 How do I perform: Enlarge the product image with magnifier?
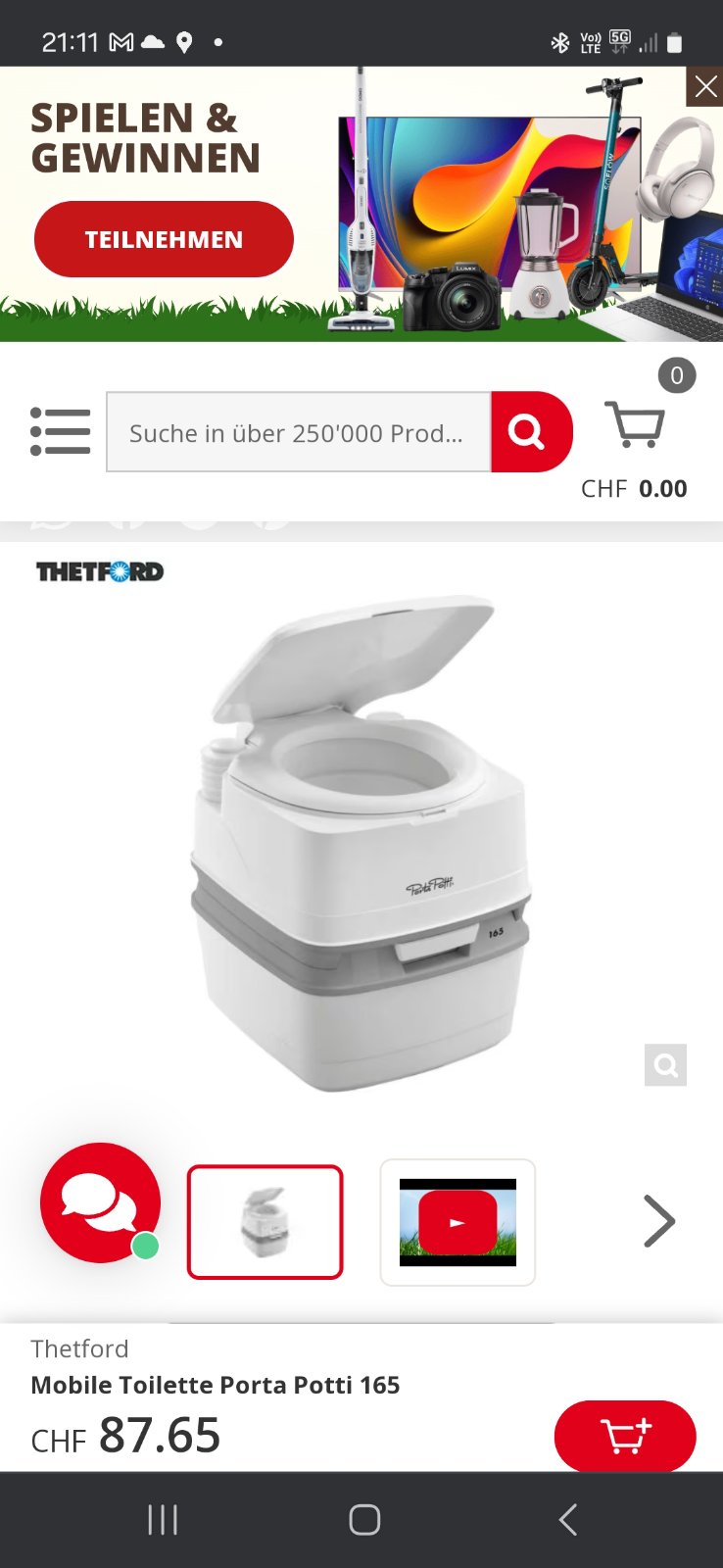click(665, 1065)
